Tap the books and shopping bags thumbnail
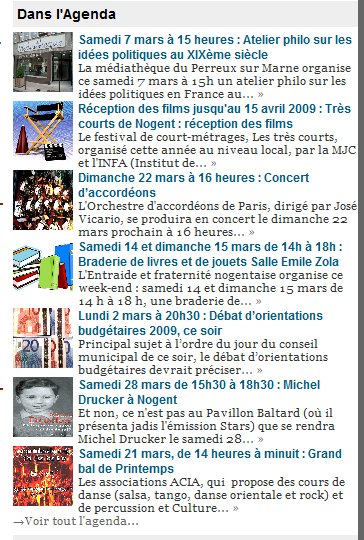Viewport: 364px width, 540px height. click(43, 269)
